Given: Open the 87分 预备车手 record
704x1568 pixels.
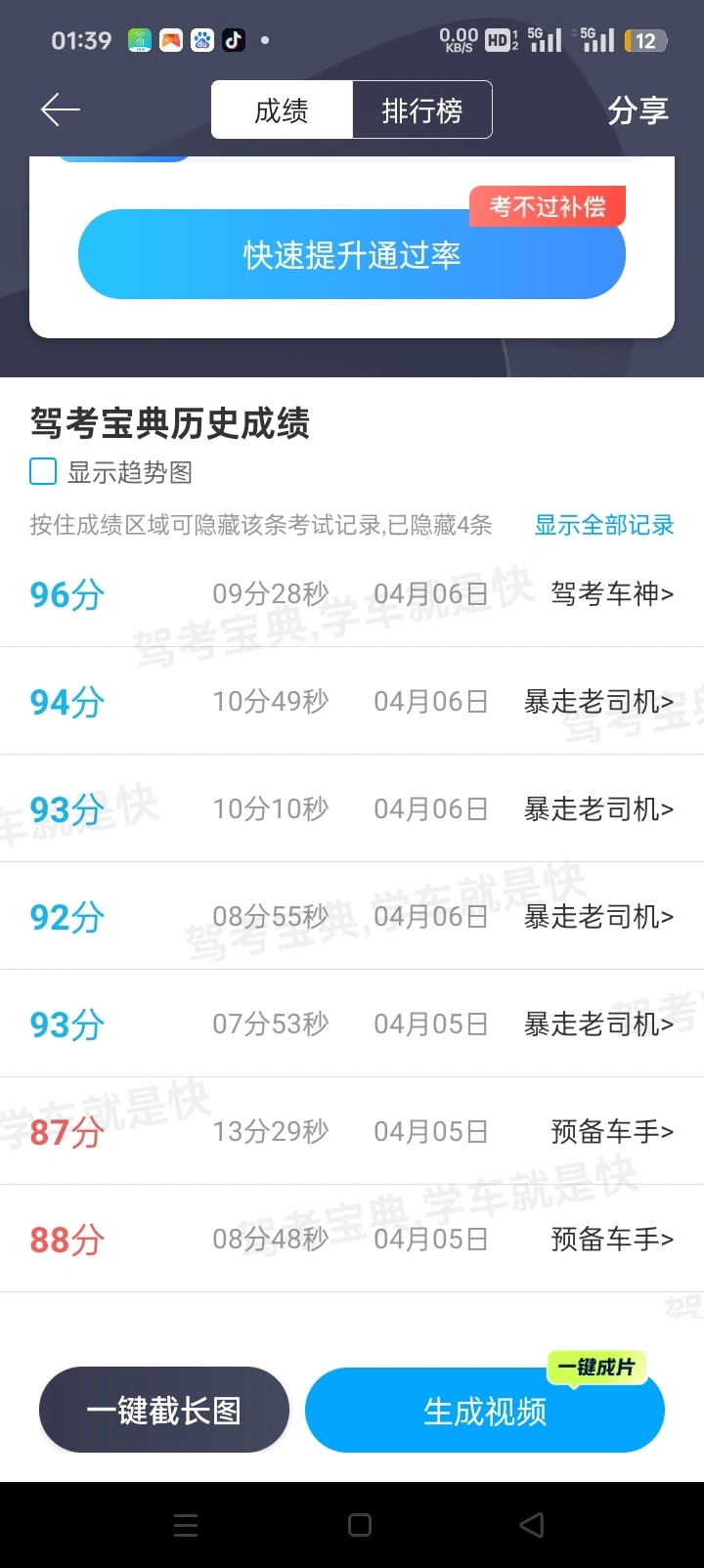Looking at the screenshot, I should pyautogui.click(x=352, y=1132).
